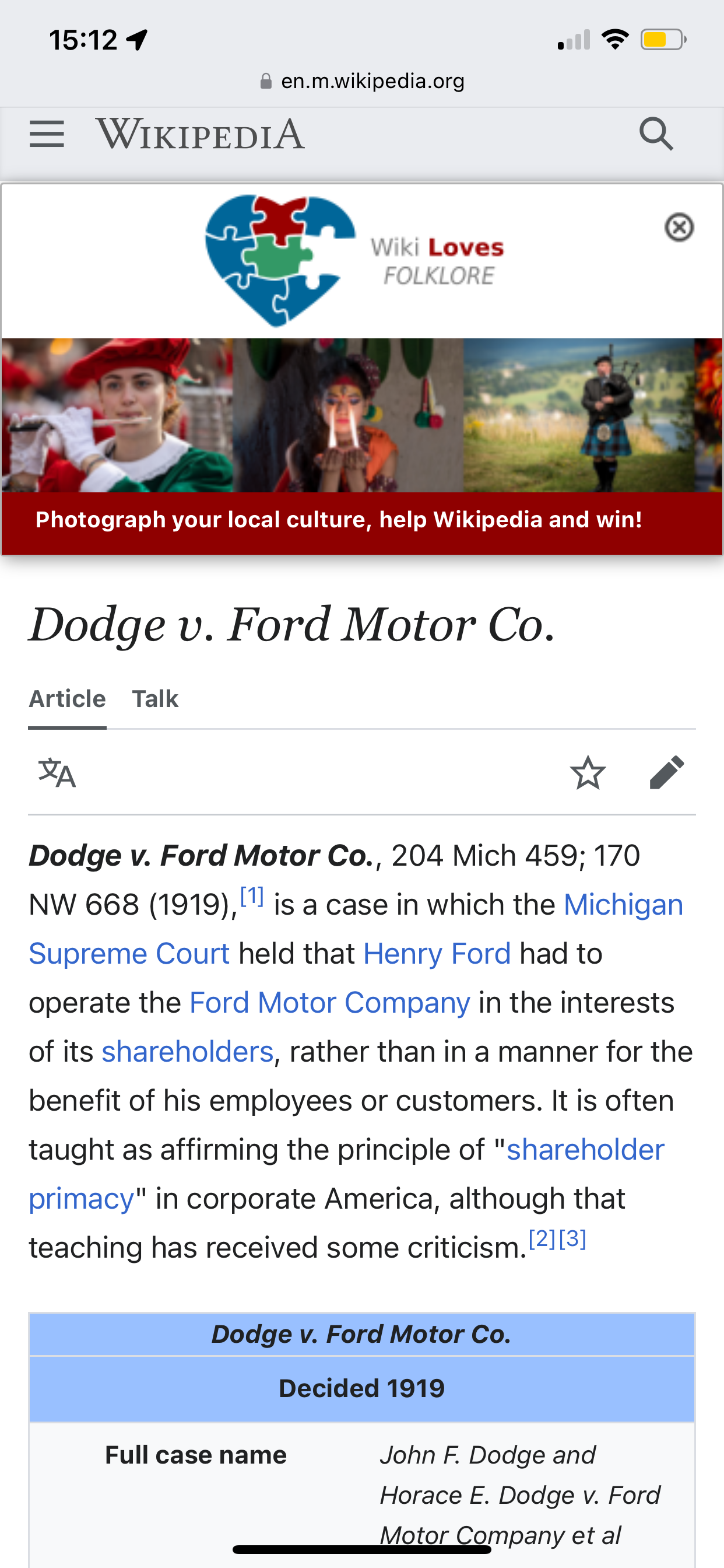Viewport: 724px width, 1568px height.
Task: Open the hamburger navigation menu
Action: 47,134
